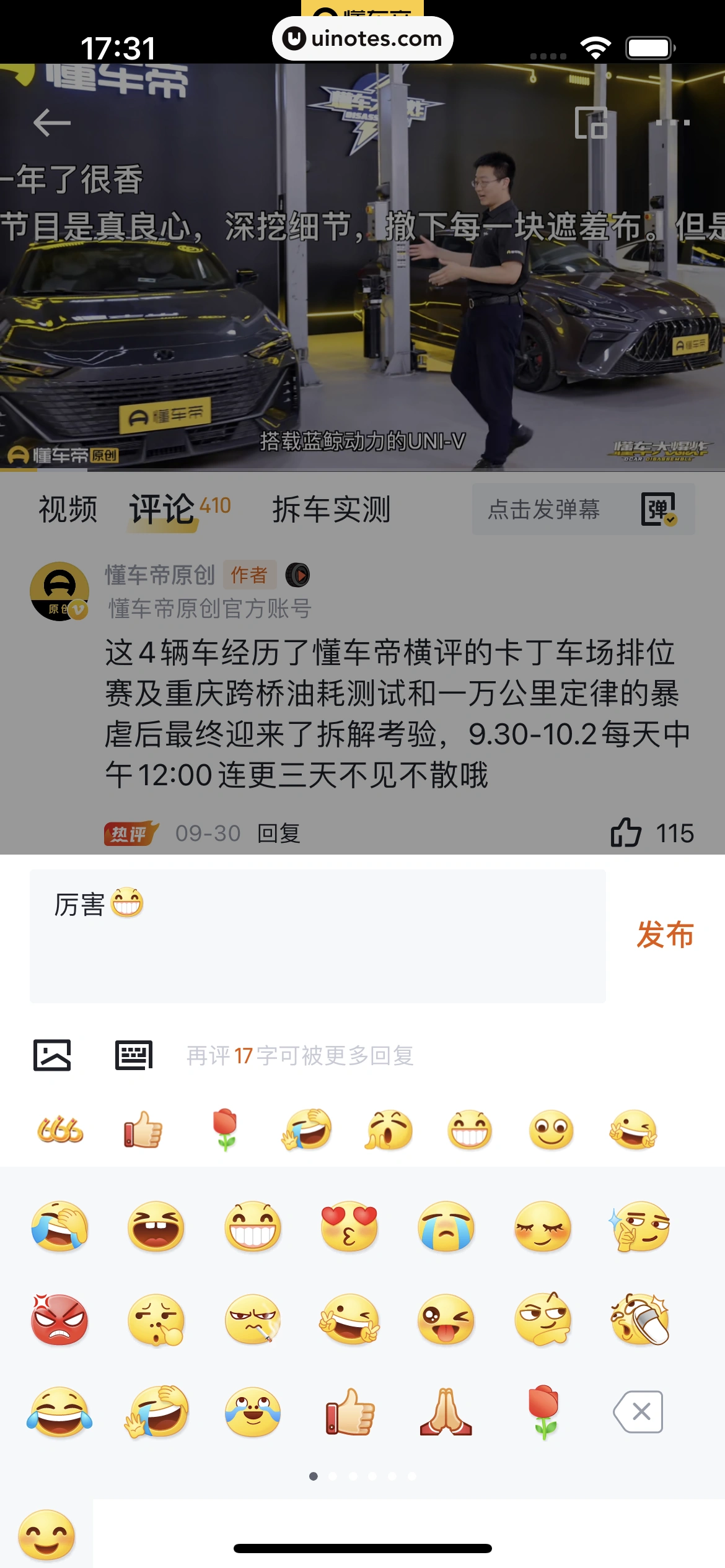Reply to 懂车帝原创's comment via 回复
Screen dimensions: 725x1568
[x=279, y=833]
